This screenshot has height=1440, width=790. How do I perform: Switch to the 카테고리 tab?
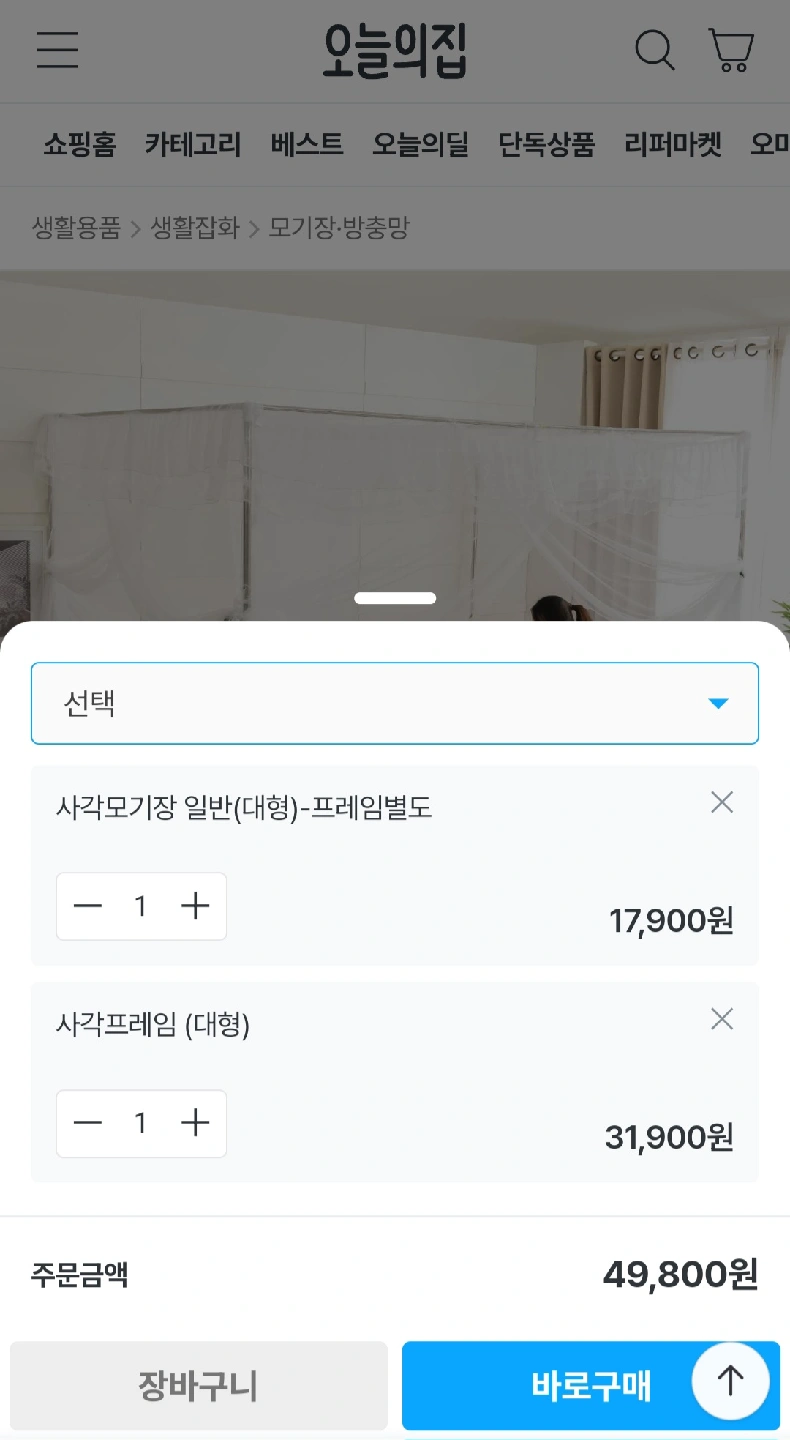193,145
